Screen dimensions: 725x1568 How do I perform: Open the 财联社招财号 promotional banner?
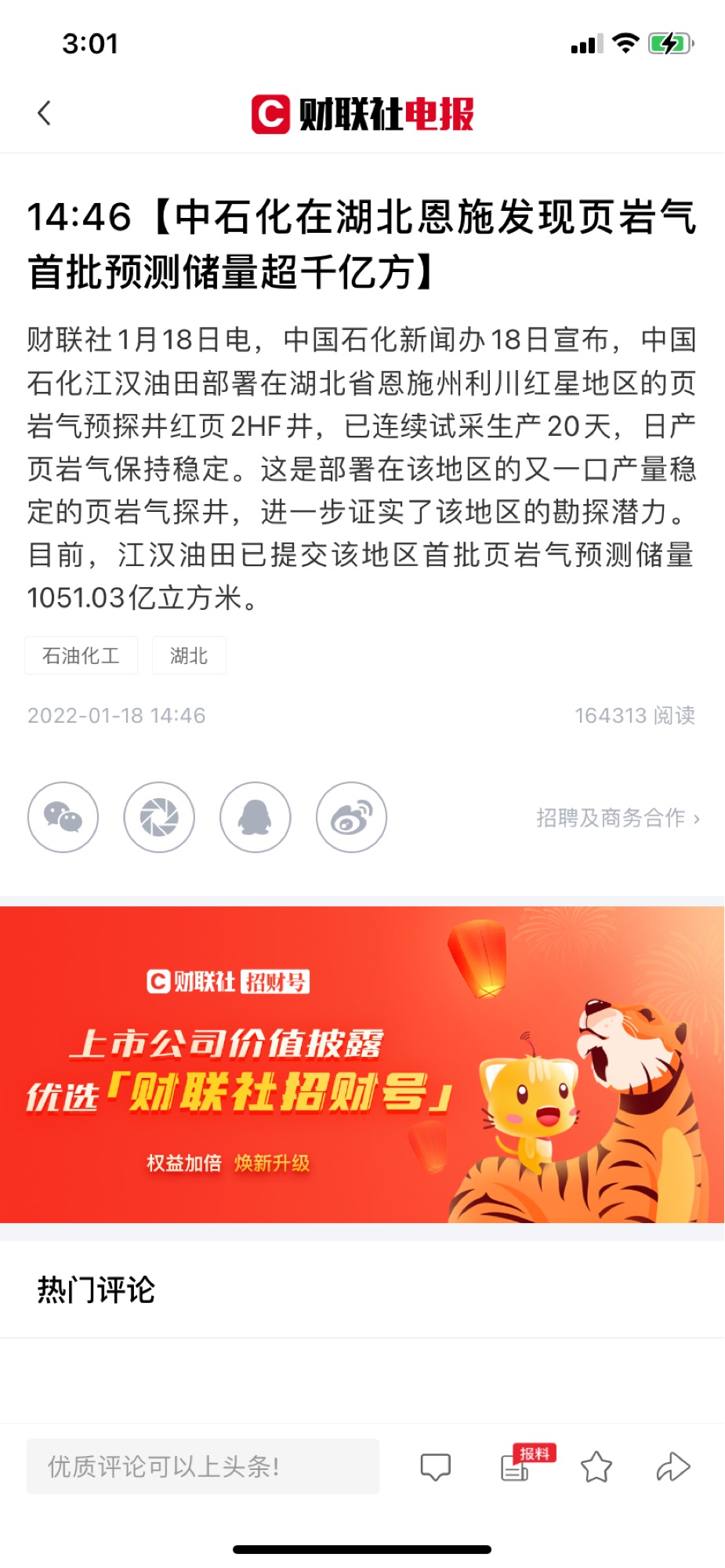point(362,1064)
